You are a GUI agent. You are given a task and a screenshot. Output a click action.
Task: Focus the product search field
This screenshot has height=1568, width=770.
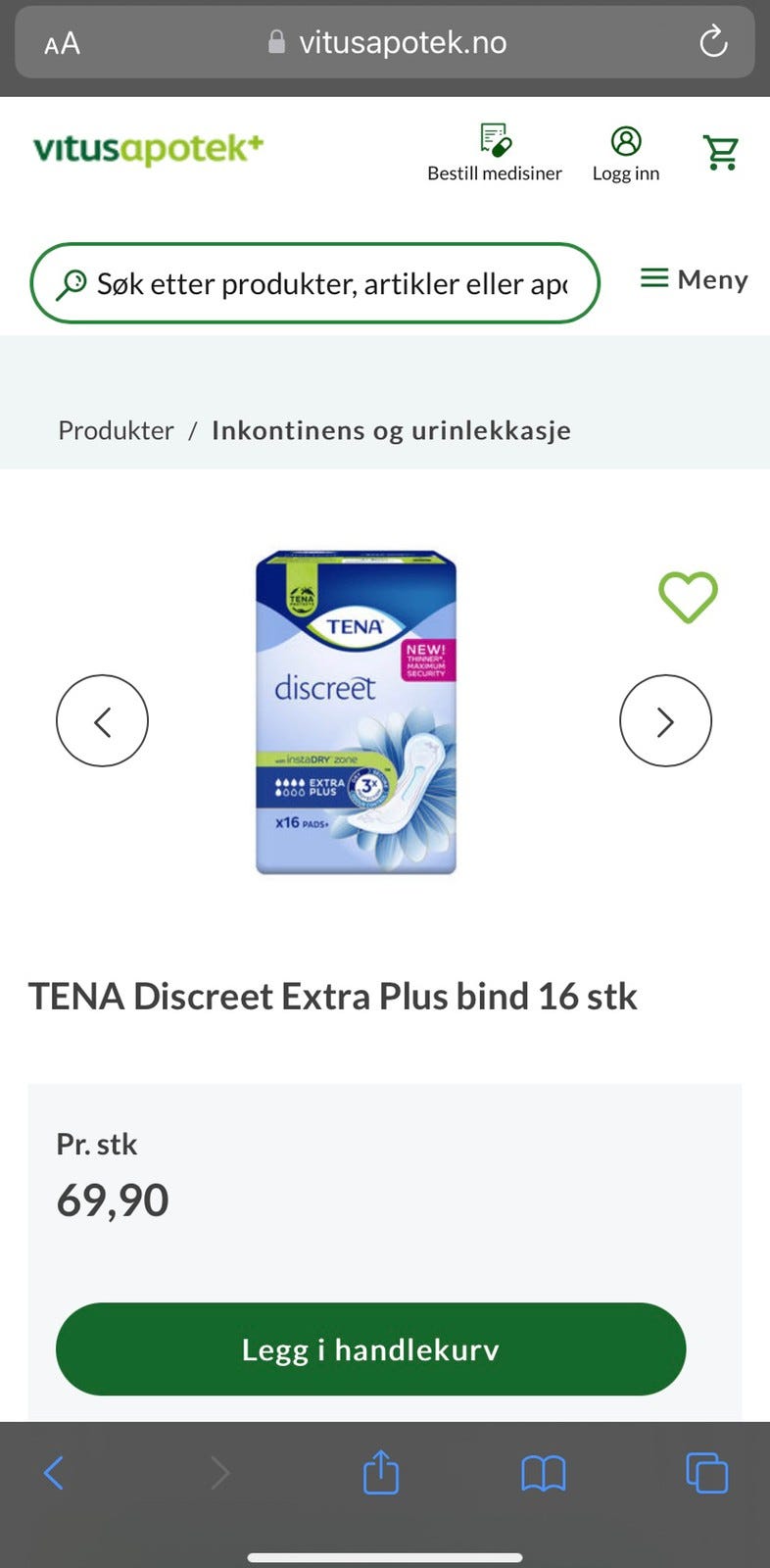click(x=314, y=283)
